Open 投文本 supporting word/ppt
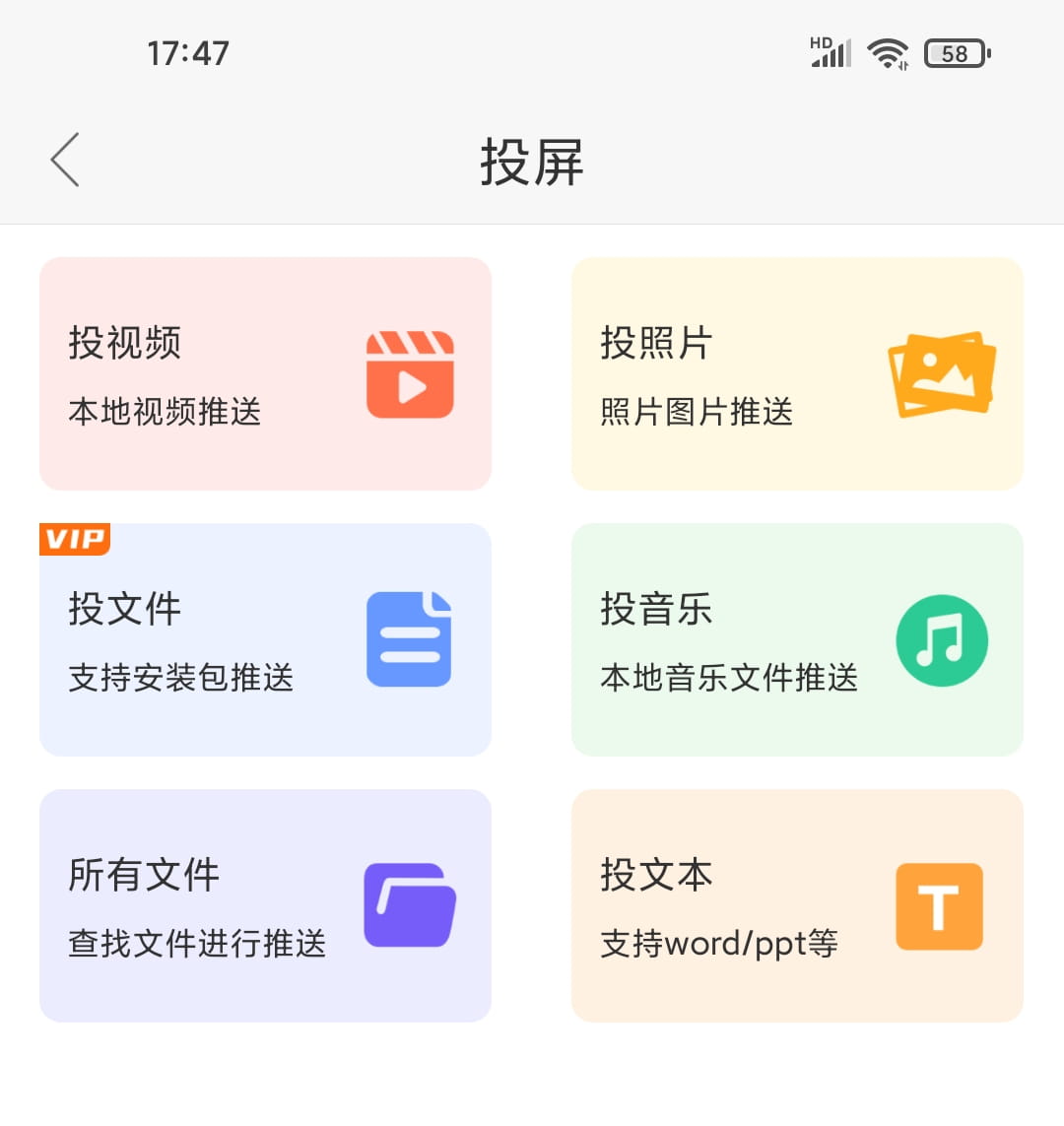This screenshot has height=1126, width=1064. pyautogui.click(x=796, y=905)
